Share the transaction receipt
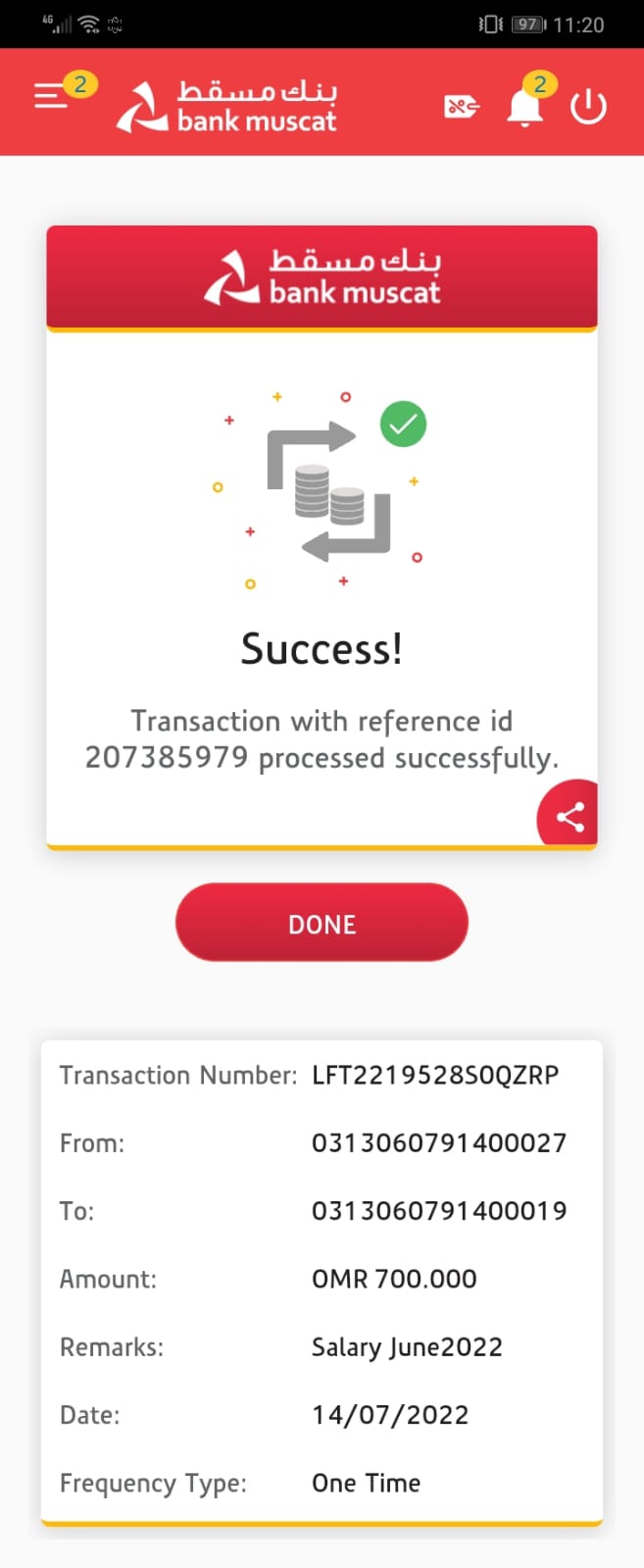The width and height of the screenshot is (644, 1568). 570,817
